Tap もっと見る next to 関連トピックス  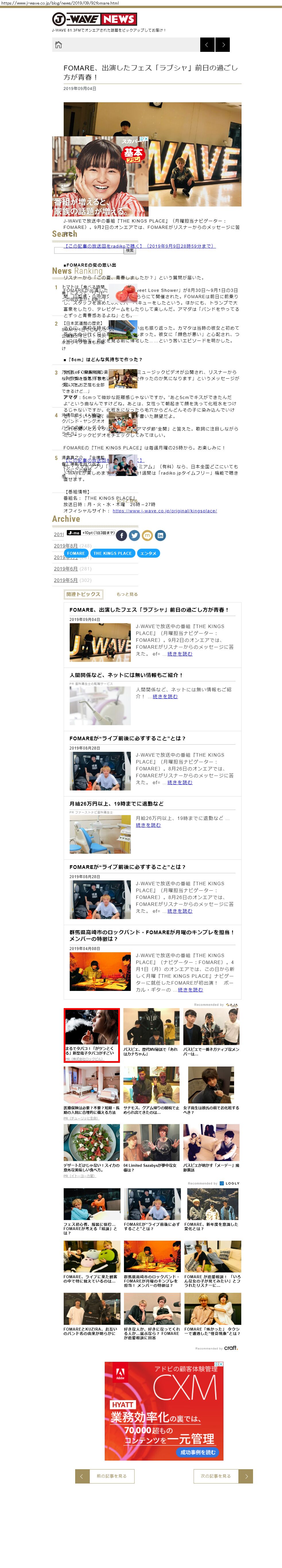click(x=127, y=594)
